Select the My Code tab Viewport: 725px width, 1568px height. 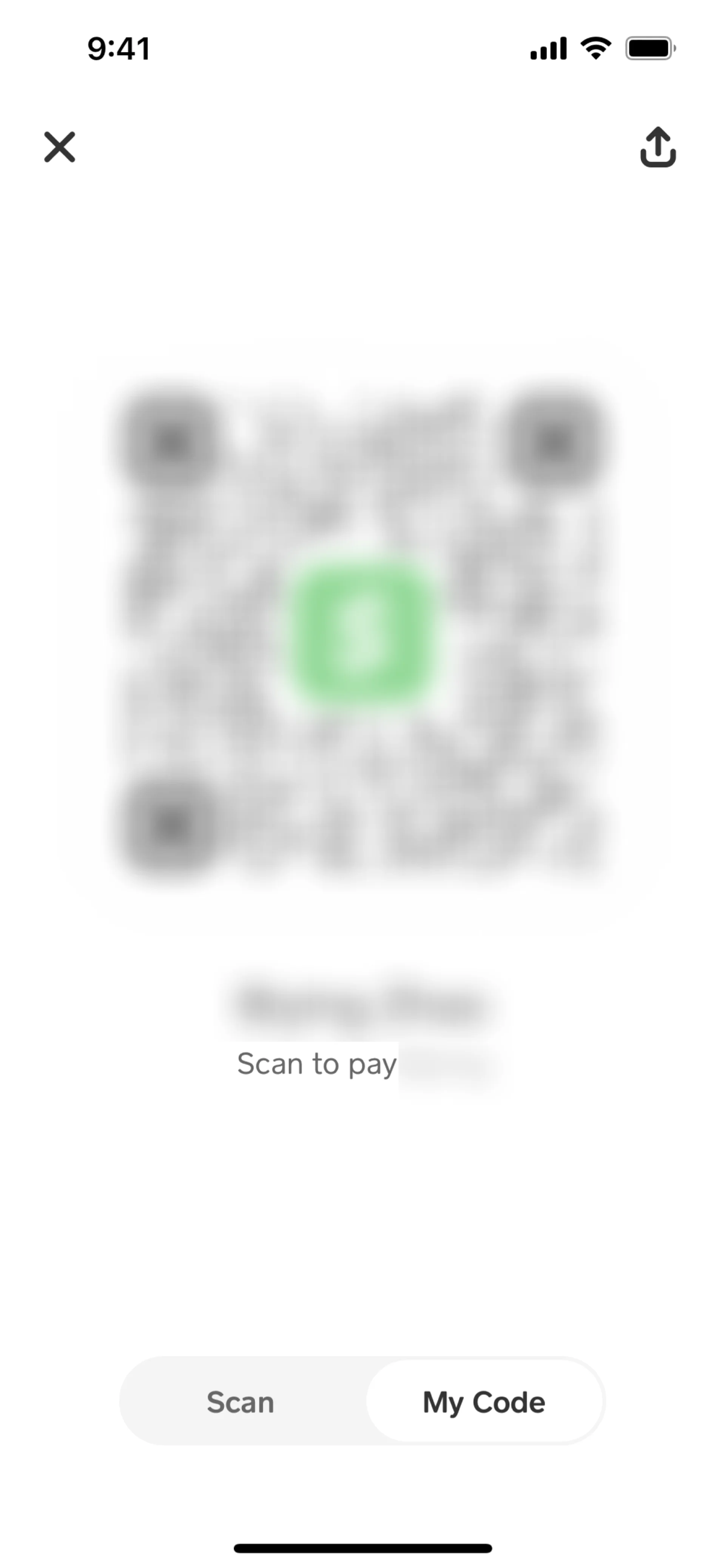point(484,1402)
